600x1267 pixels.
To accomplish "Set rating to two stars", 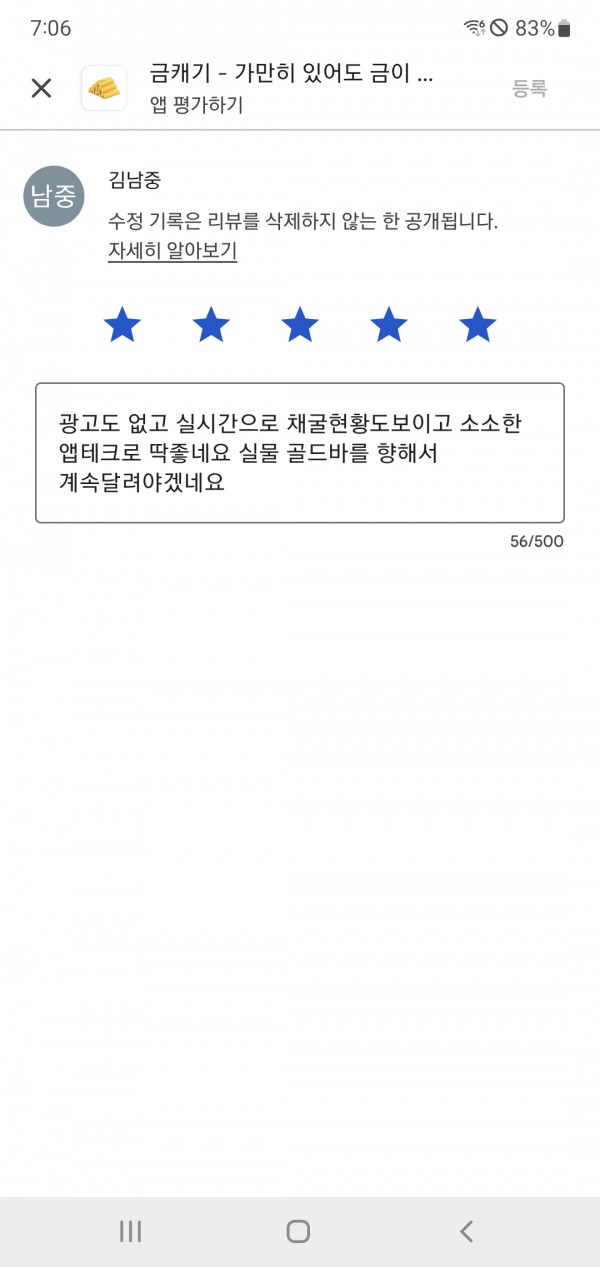I will 211,325.
